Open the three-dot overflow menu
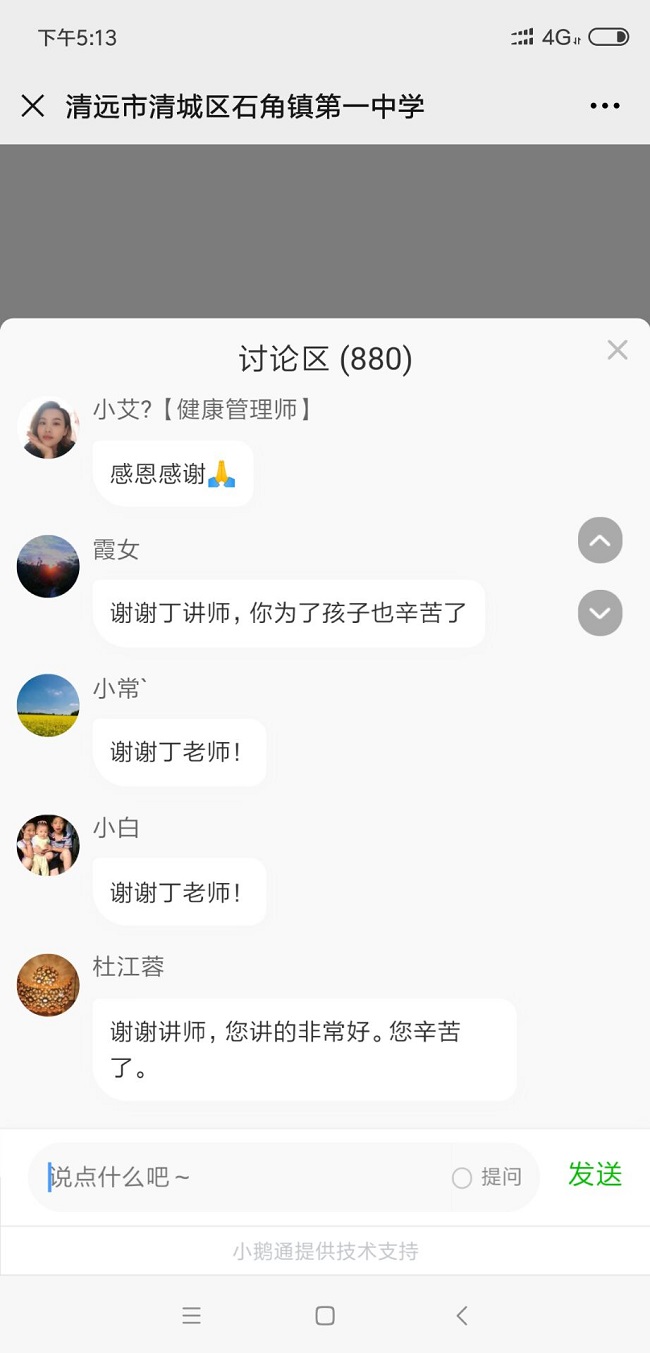This screenshot has width=650, height=1353. point(605,106)
